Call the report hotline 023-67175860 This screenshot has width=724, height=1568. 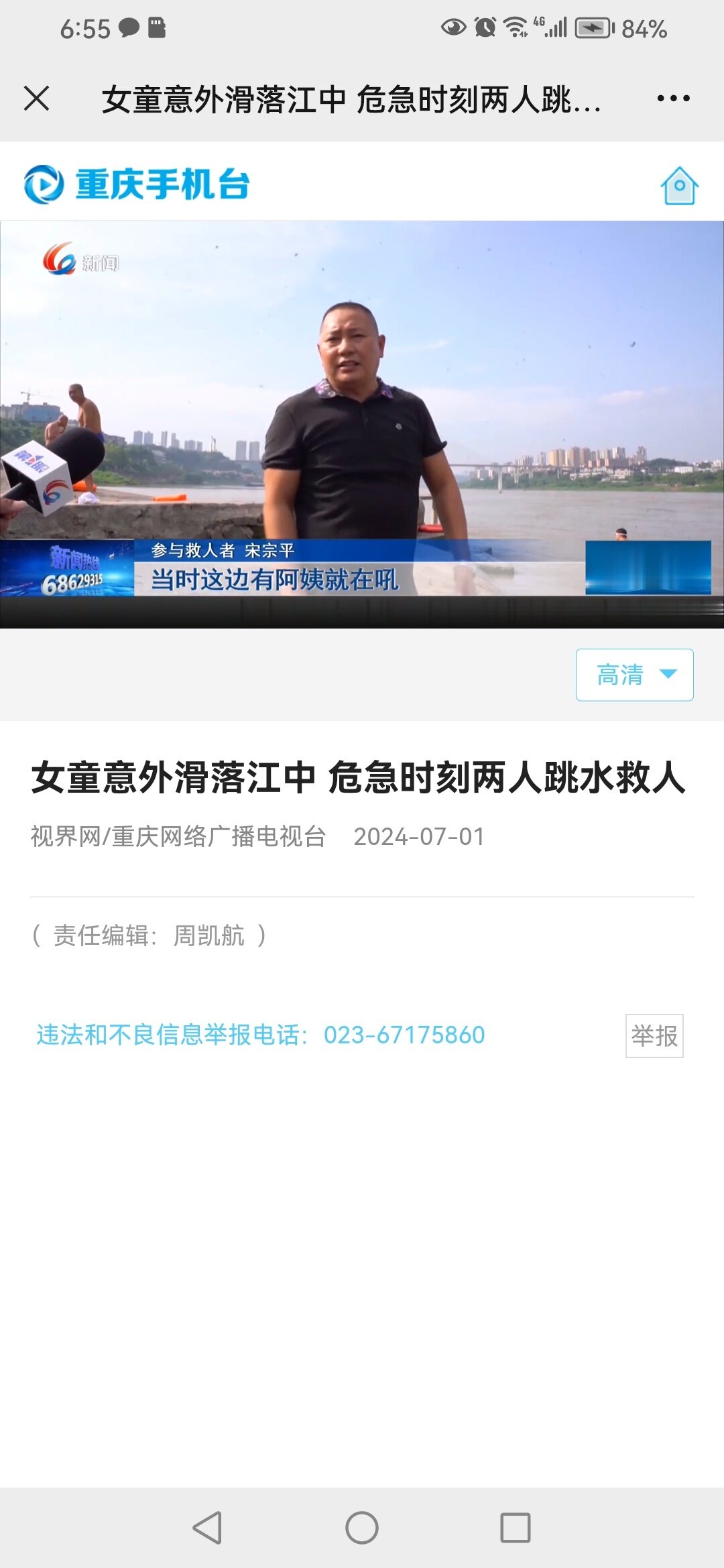tap(404, 1035)
